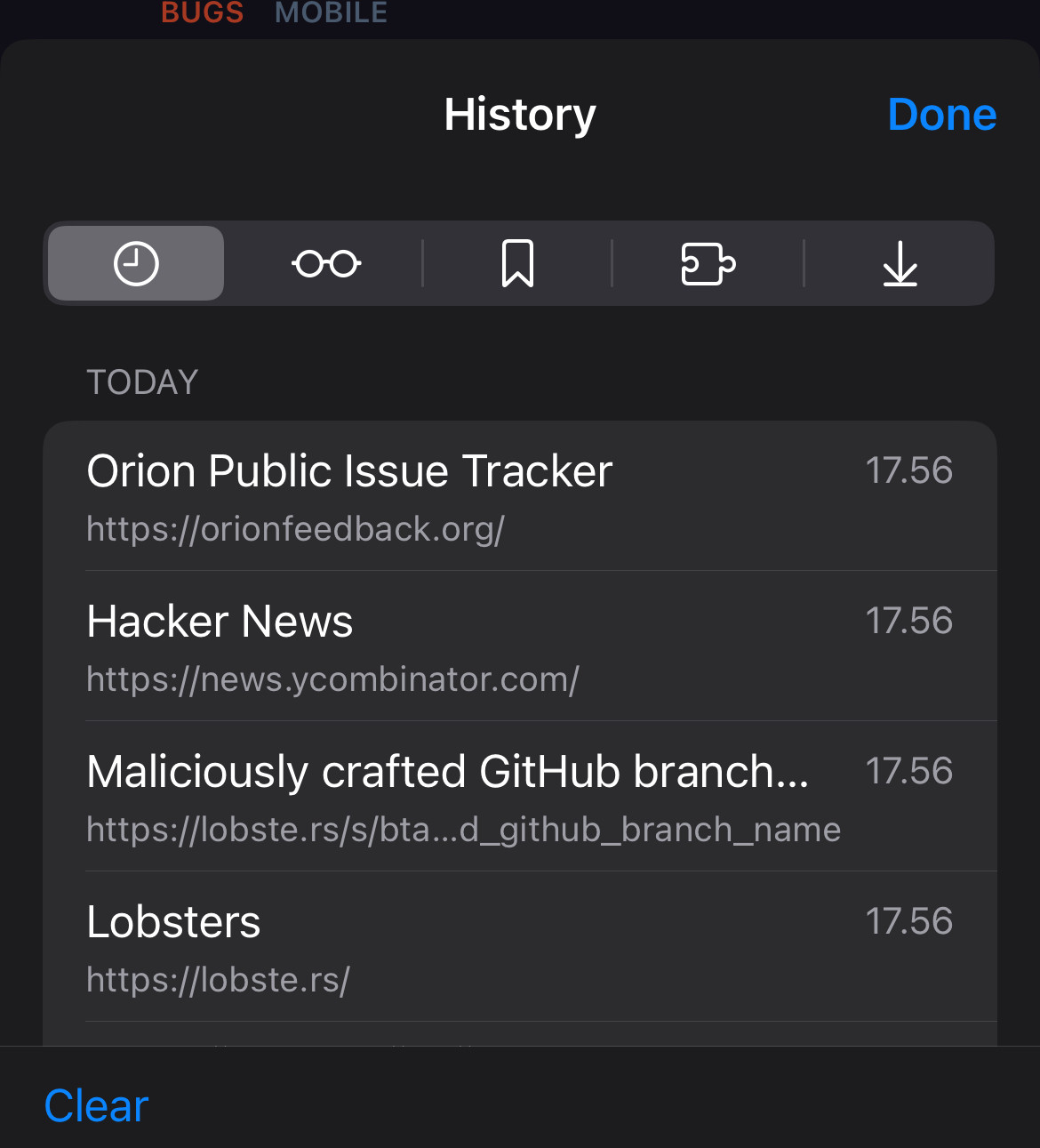Select the History clock tab
This screenshot has height=1148, width=1040.
pos(136,264)
